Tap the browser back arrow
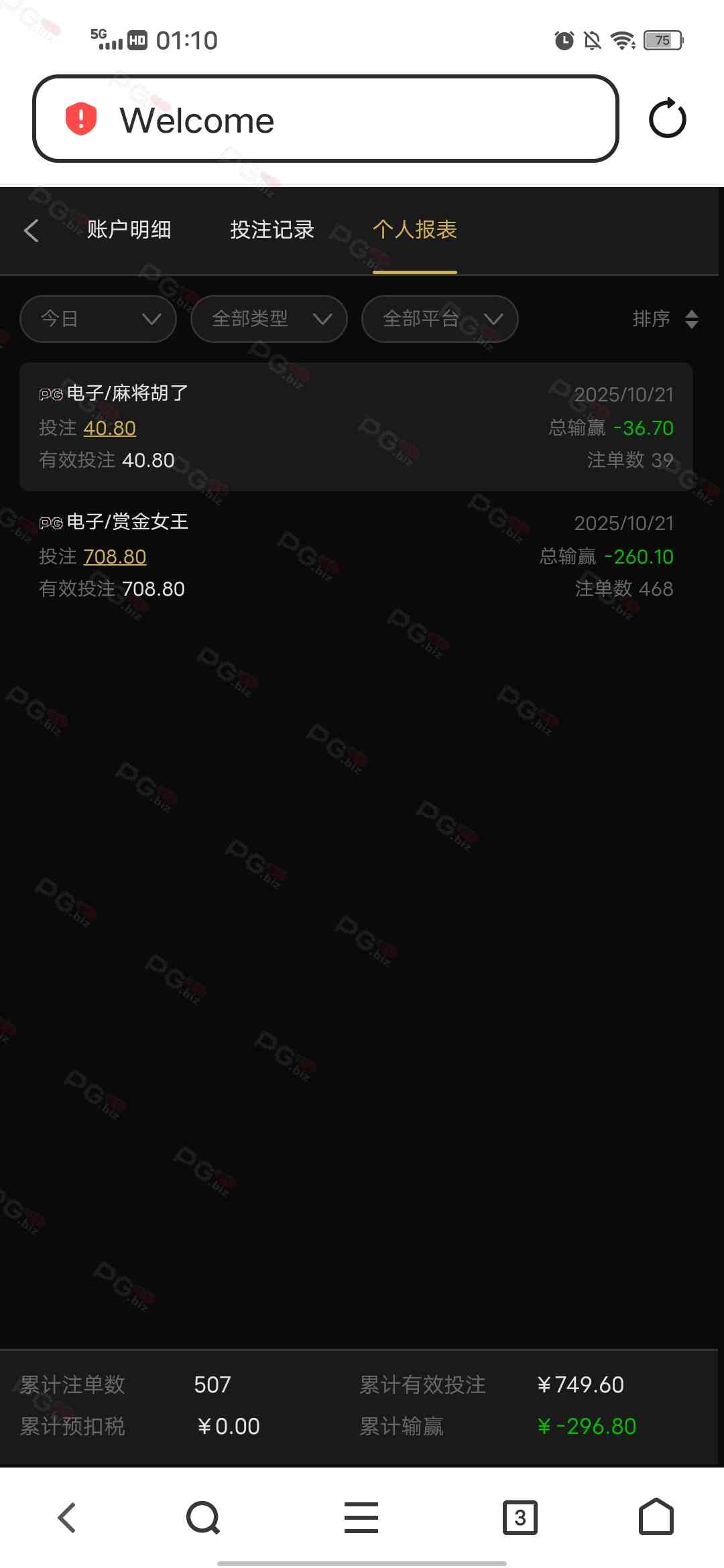Screen dimensions: 724x1568 pyautogui.click(x=67, y=1518)
